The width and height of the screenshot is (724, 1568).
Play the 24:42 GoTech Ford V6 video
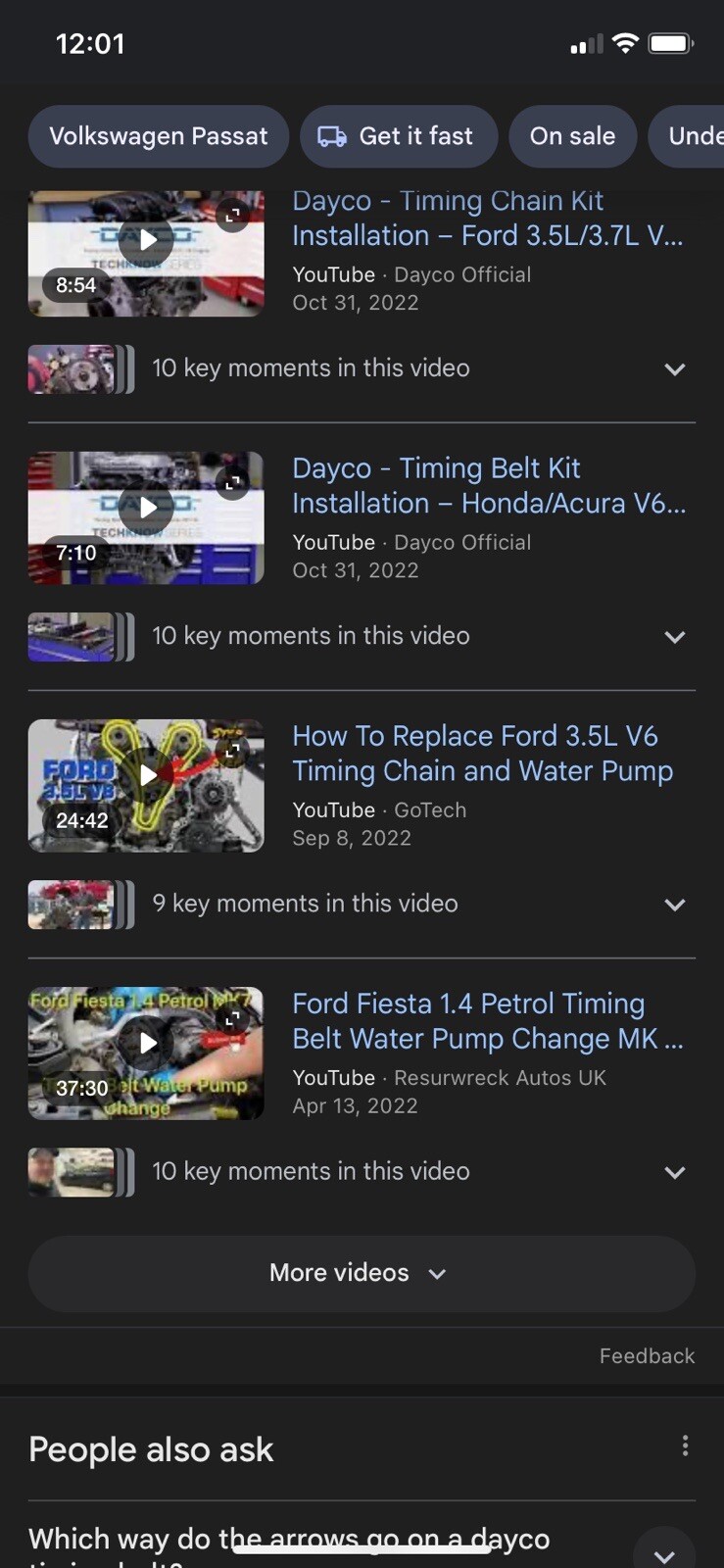click(146, 775)
